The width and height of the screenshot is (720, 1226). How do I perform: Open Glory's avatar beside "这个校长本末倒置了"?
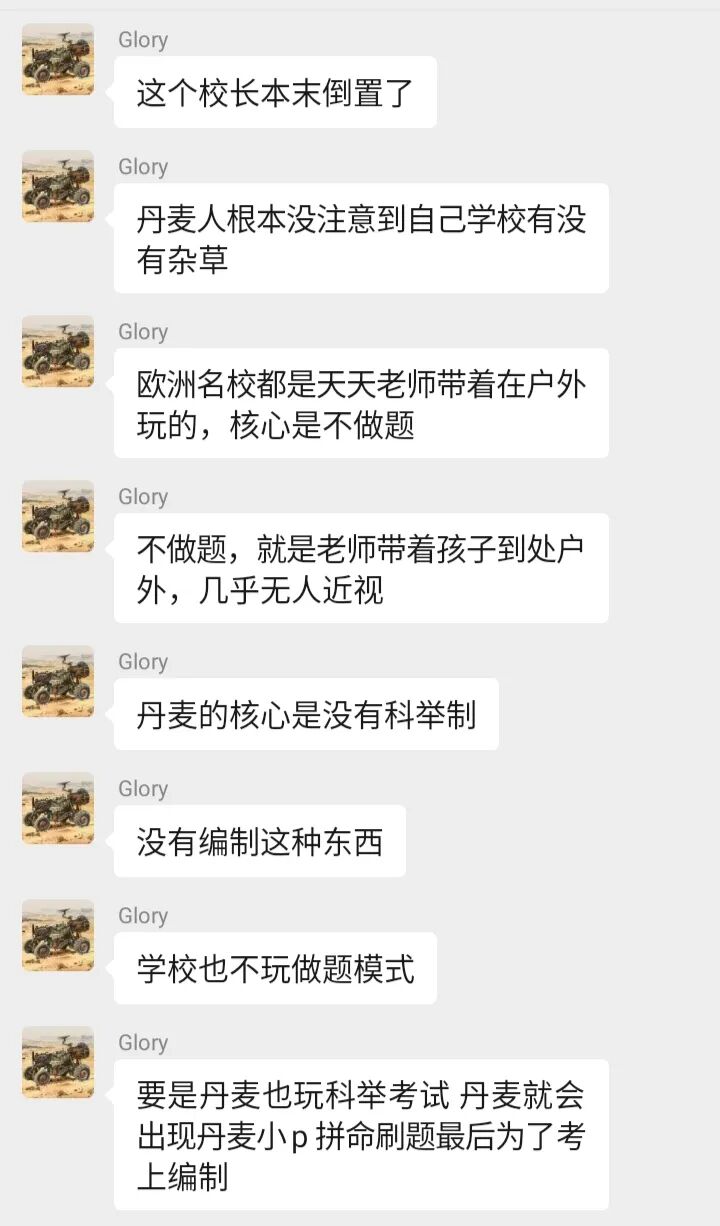pos(58,60)
